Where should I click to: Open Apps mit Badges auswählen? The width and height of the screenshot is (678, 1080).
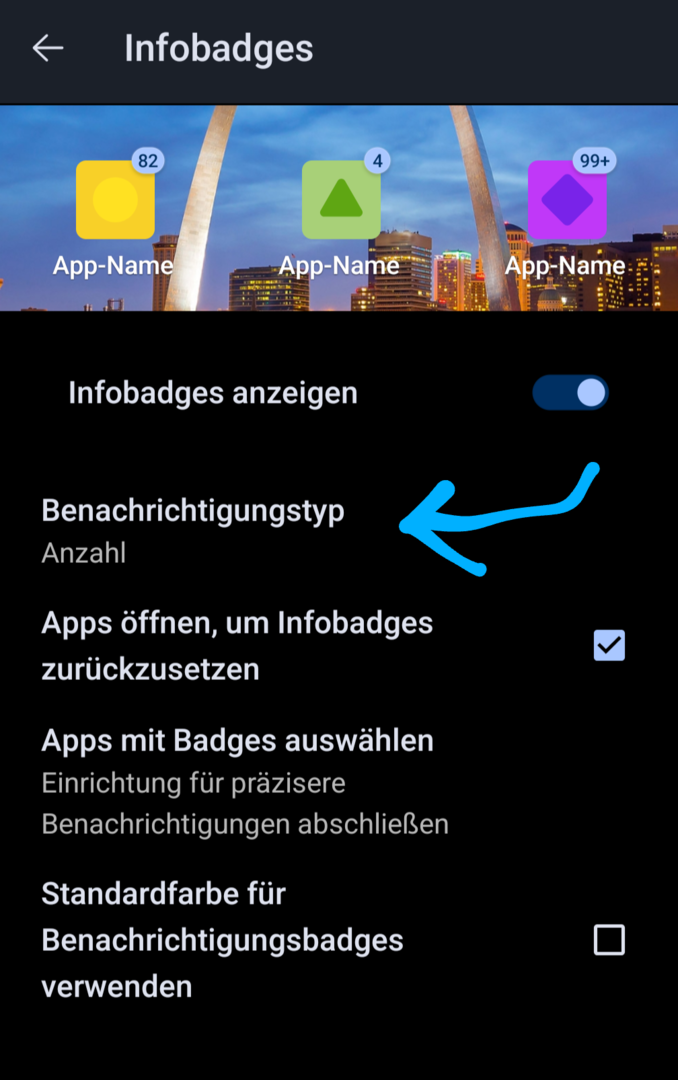[245, 781]
